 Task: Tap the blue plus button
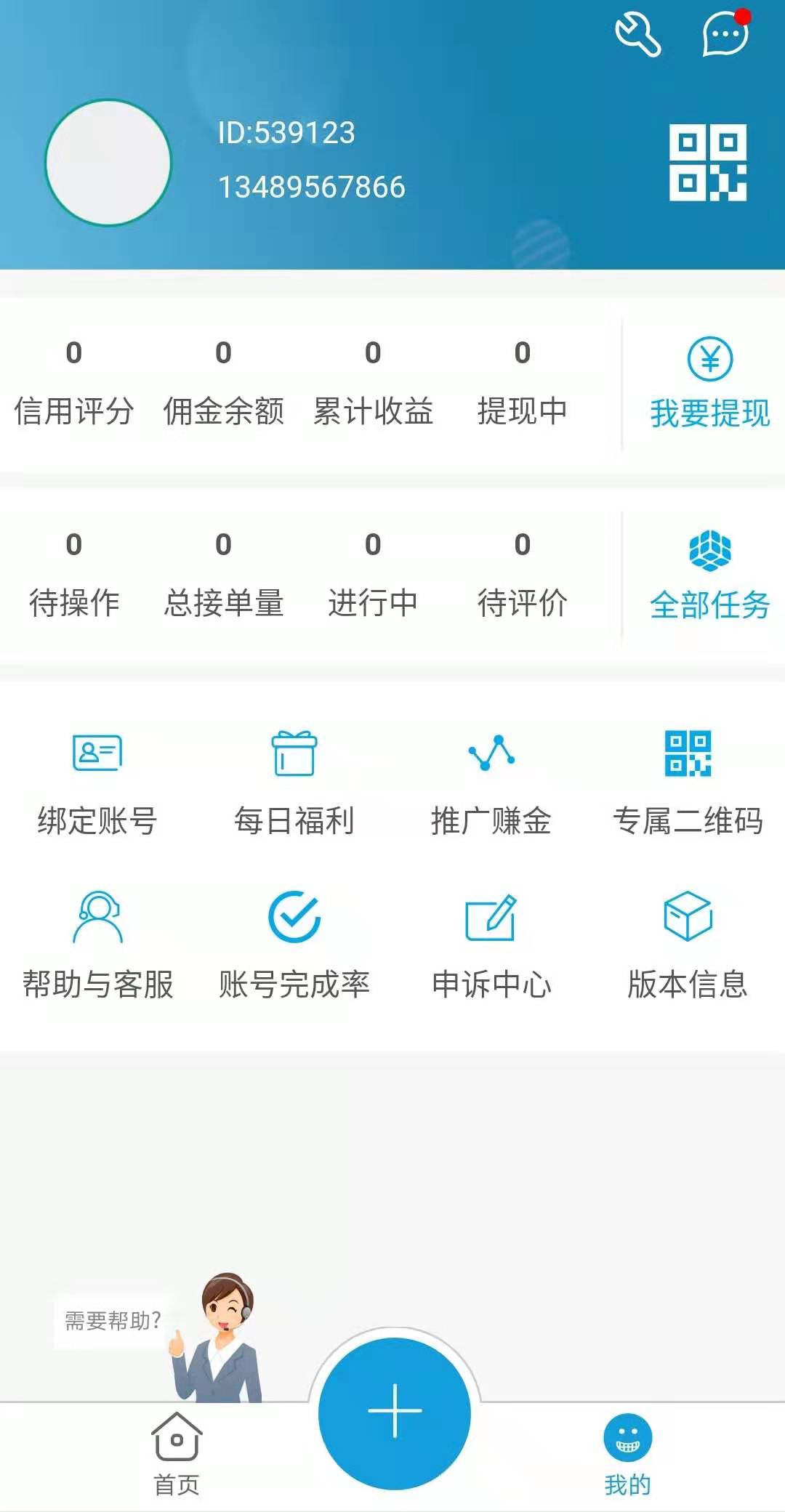(395, 1412)
